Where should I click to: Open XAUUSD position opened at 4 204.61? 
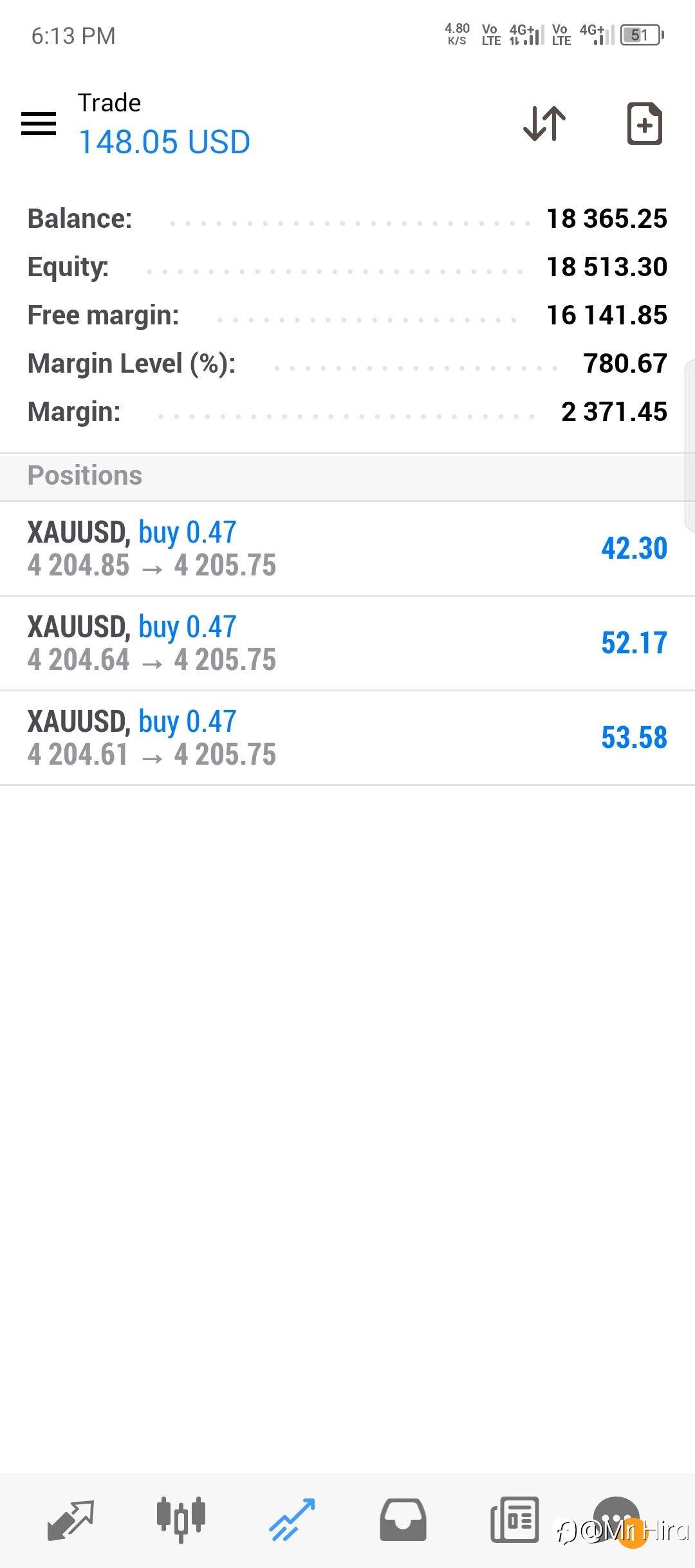click(x=347, y=738)
